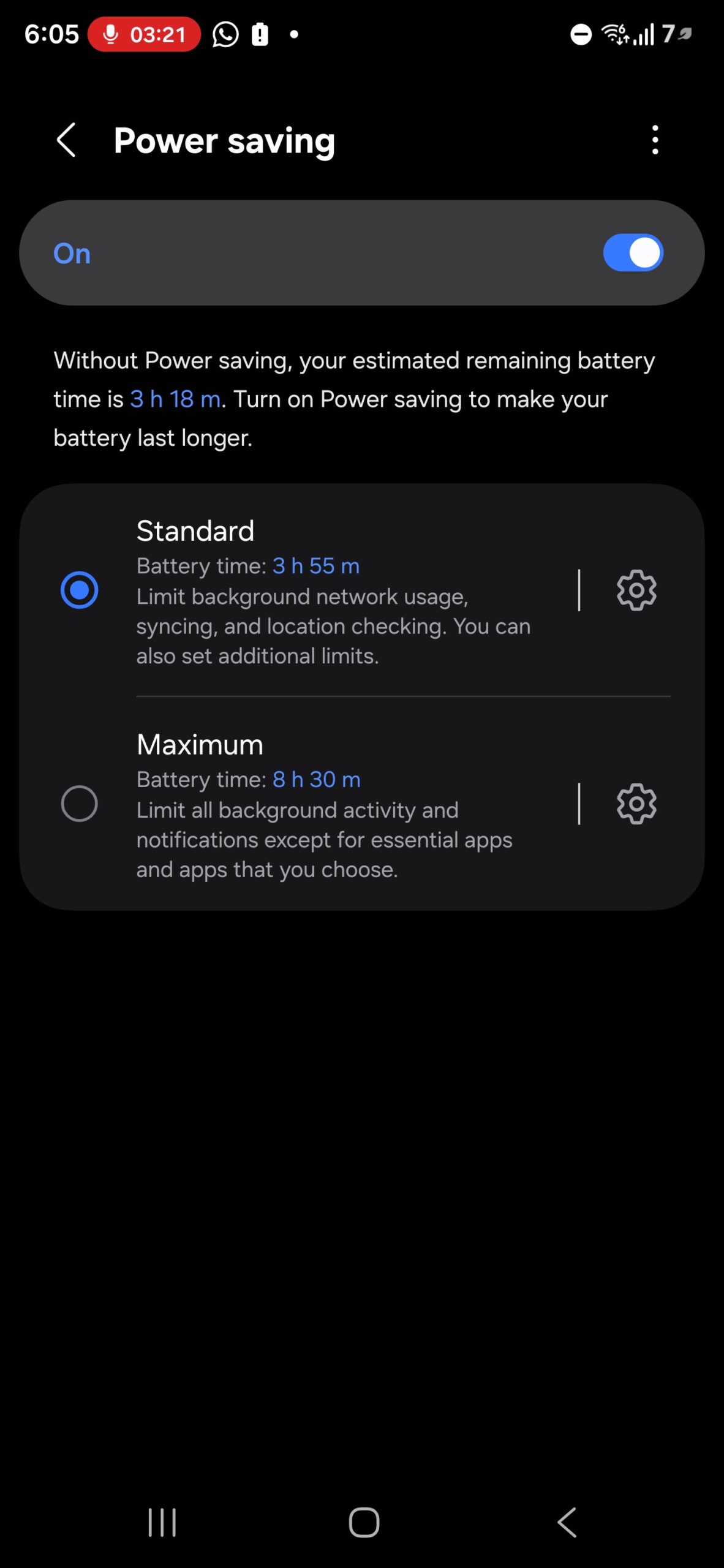This screenshot has width=724, height=1568.
Task: Tap the 3 h 55 m battery time under Standard
Action: click(x=316, y=565)
